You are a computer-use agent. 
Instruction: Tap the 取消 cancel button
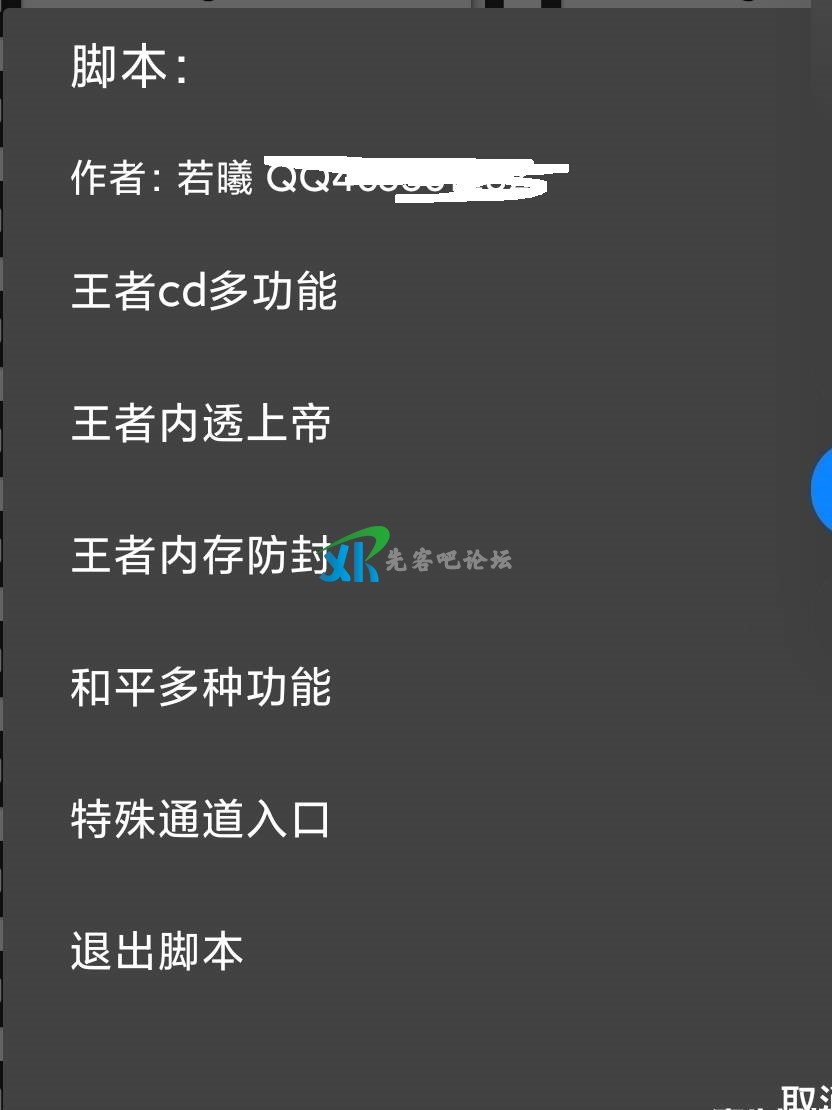click(806, 1098)
